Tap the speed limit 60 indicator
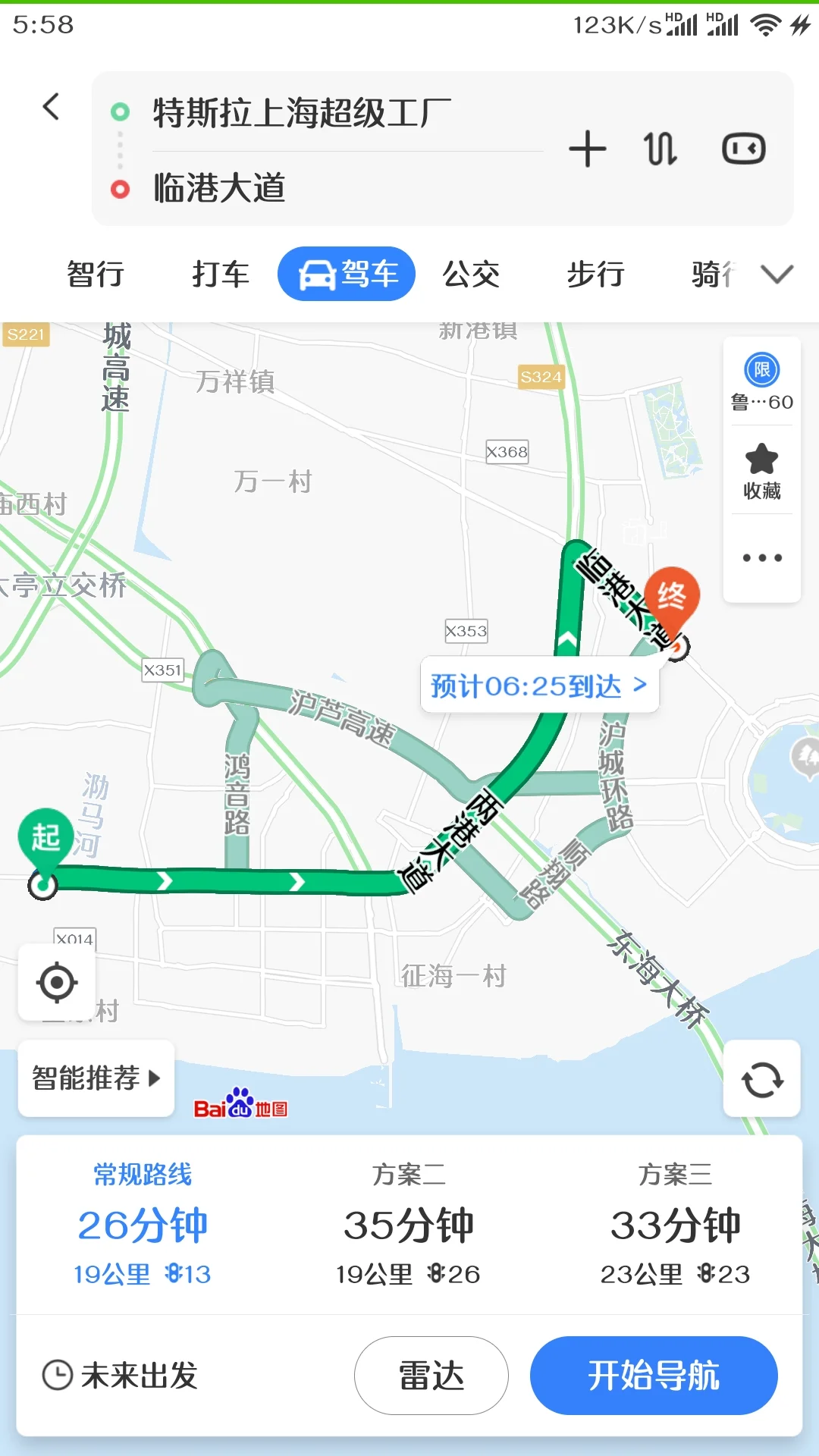The width and height of the screenshot is (819, 1456). [x=761, y=383]
